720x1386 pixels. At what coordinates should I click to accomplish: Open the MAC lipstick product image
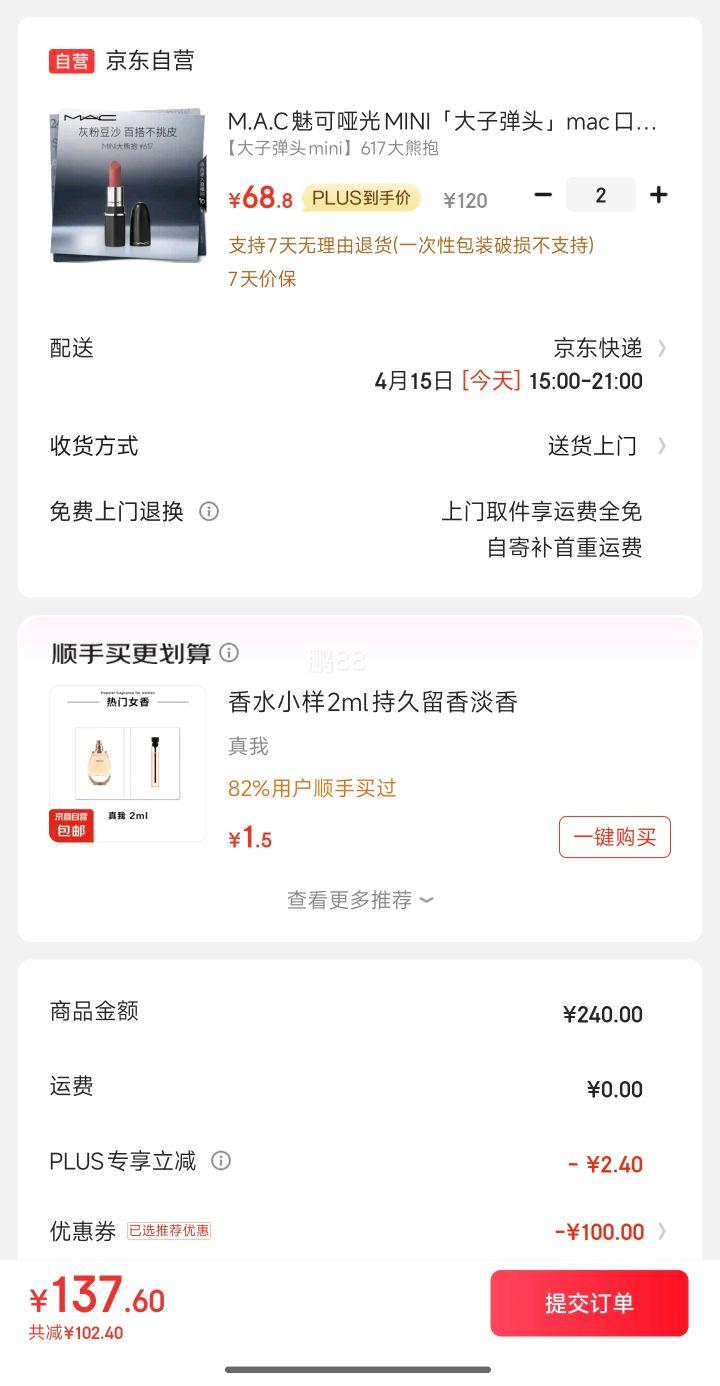128,187
